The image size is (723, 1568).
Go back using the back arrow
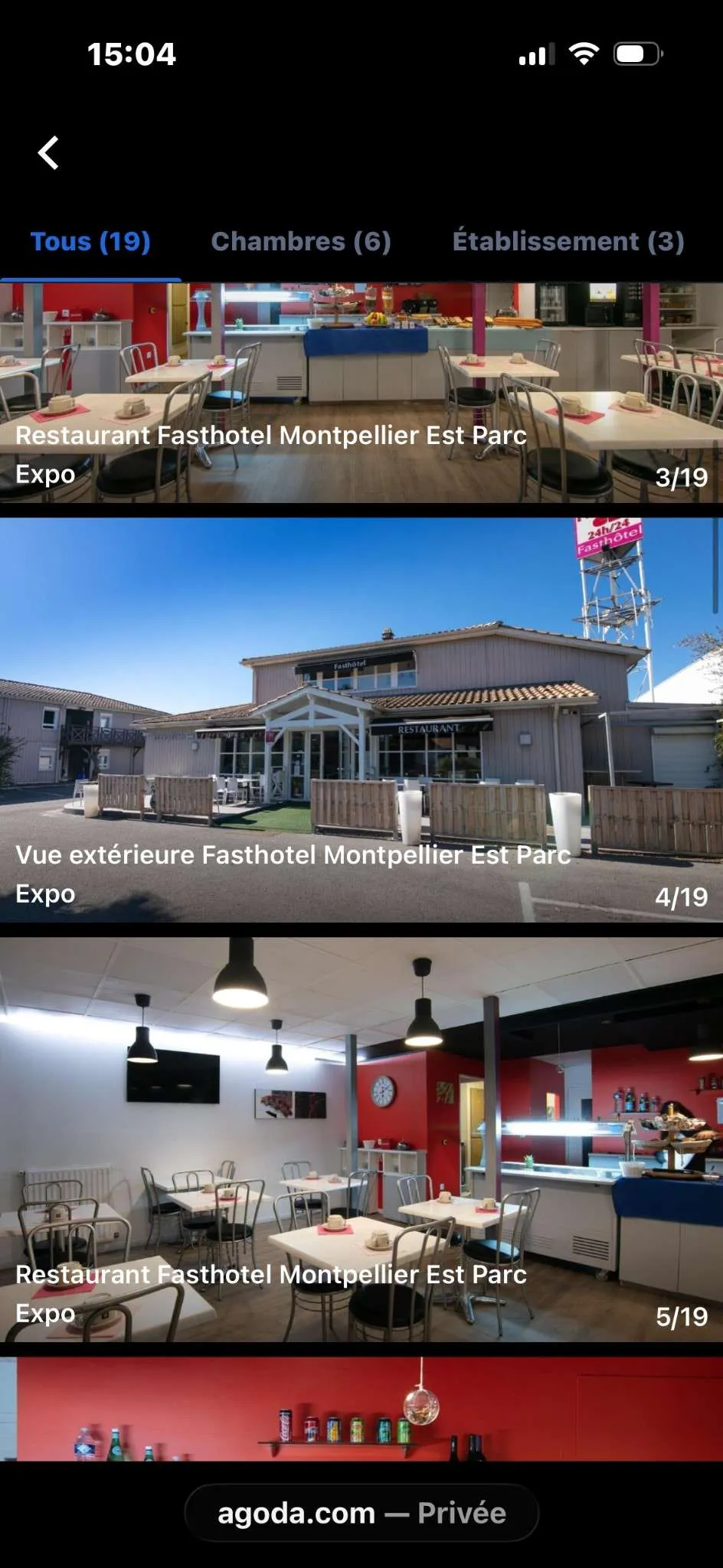point(49,153)
